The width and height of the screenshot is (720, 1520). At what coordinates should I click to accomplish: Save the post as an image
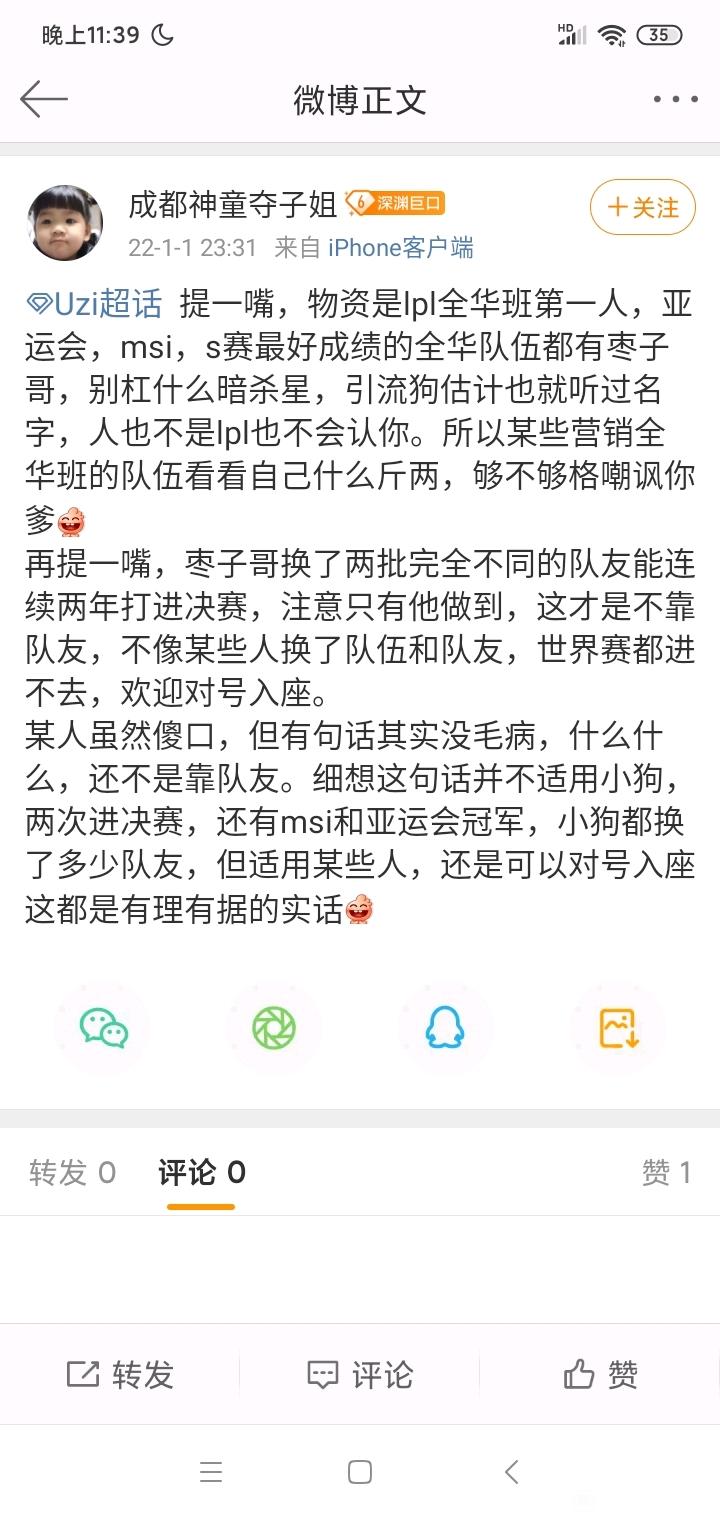(x=617, y=1027)
